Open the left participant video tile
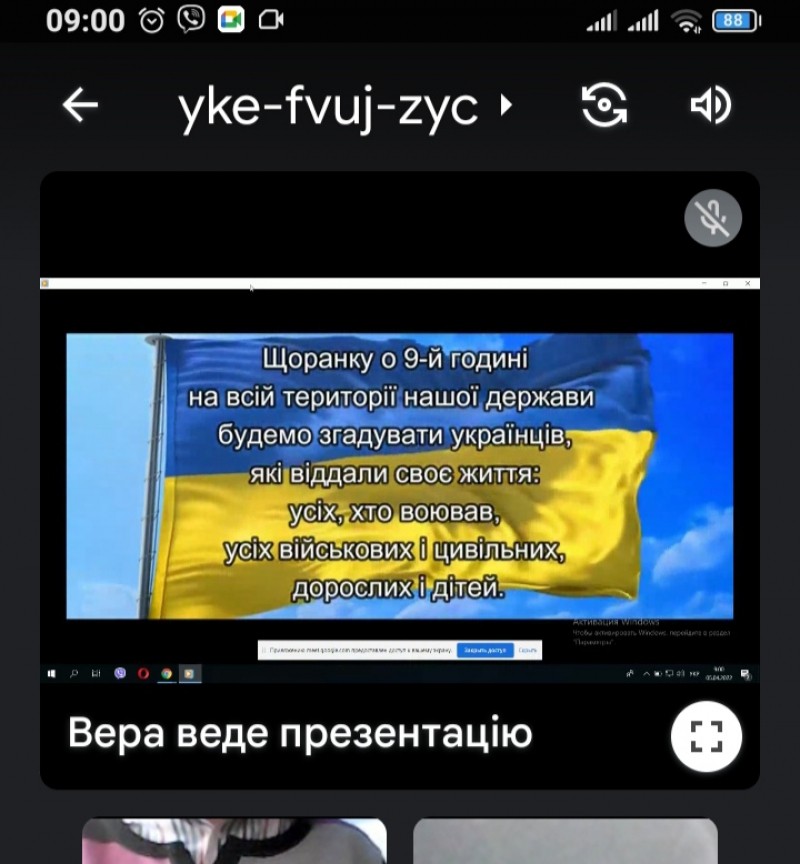Image resolution: width=800 pixels, height=864 pixels. click(234, 842)
